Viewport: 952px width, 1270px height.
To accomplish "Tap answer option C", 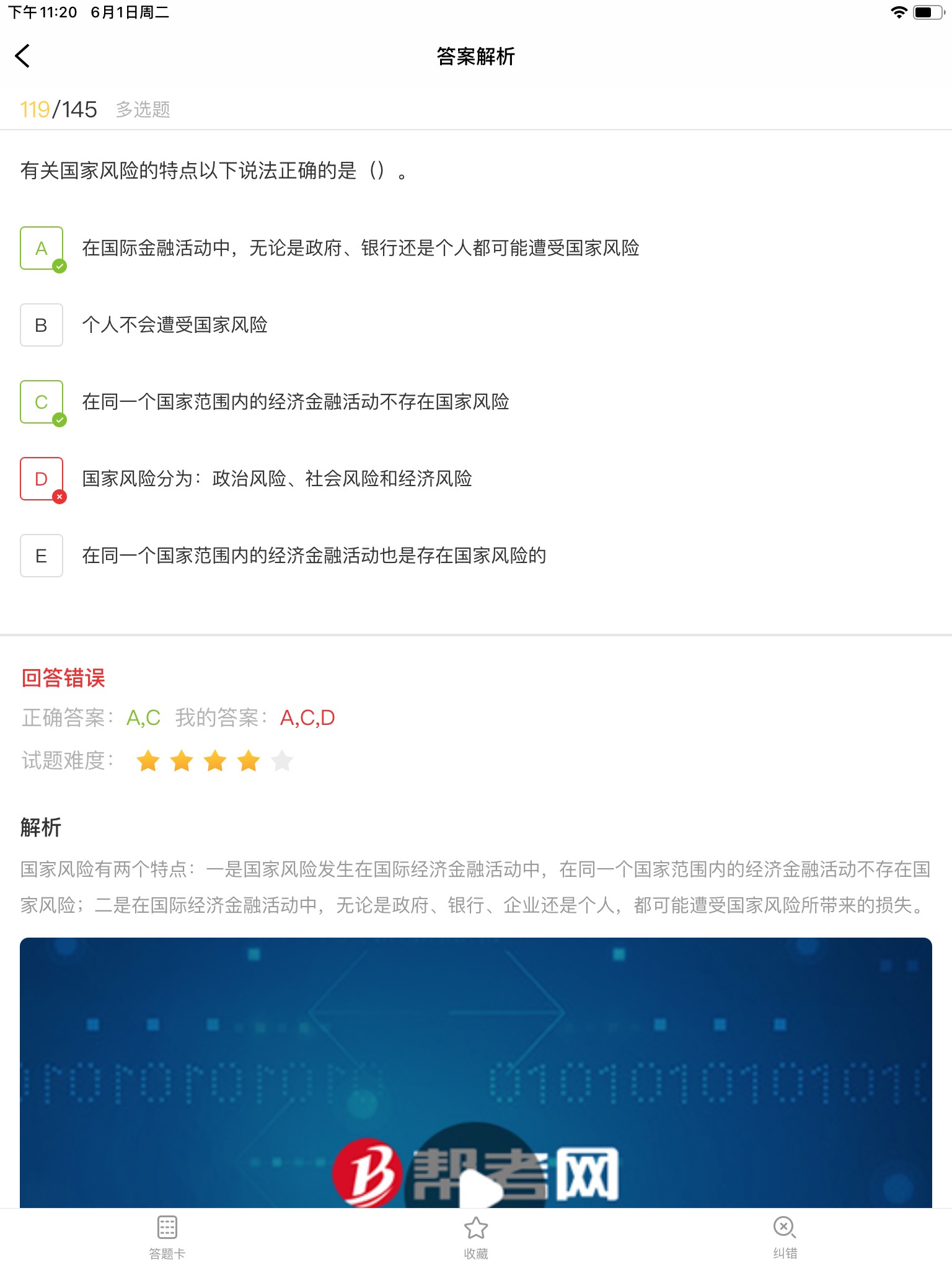I will point(42,402).
